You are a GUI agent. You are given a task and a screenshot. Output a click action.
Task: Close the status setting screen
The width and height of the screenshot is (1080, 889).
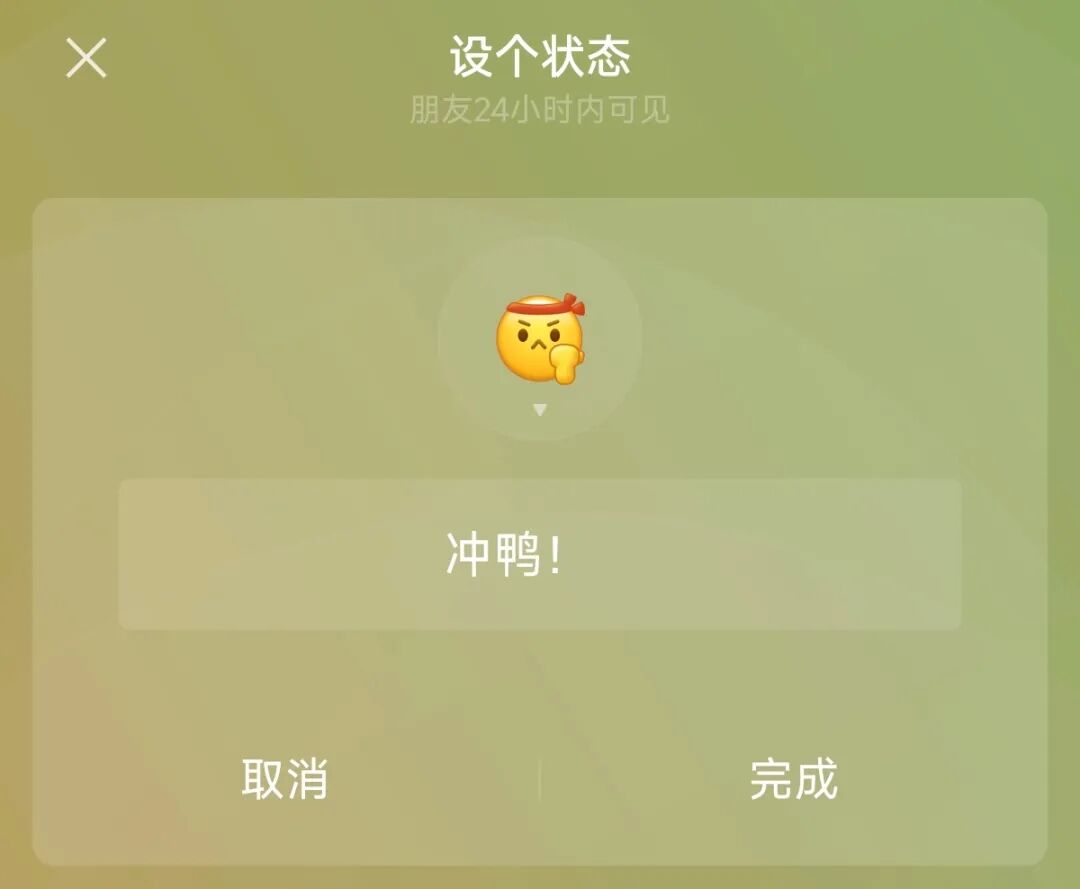(86, 58)
